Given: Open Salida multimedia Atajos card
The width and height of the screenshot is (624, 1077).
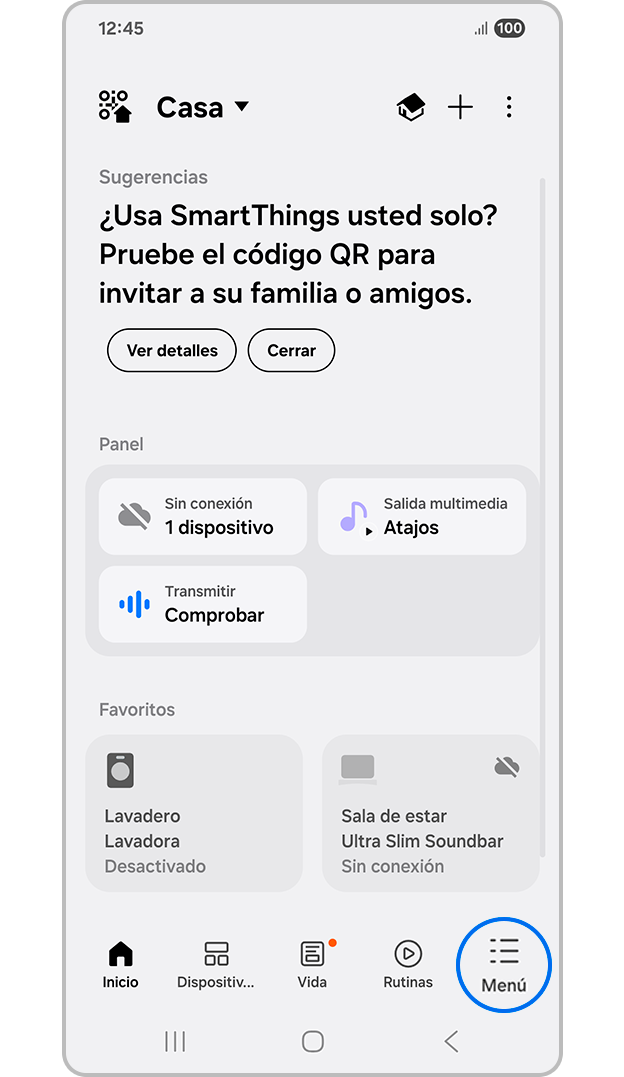Looking at the screenshot, I should coord(422,516).
